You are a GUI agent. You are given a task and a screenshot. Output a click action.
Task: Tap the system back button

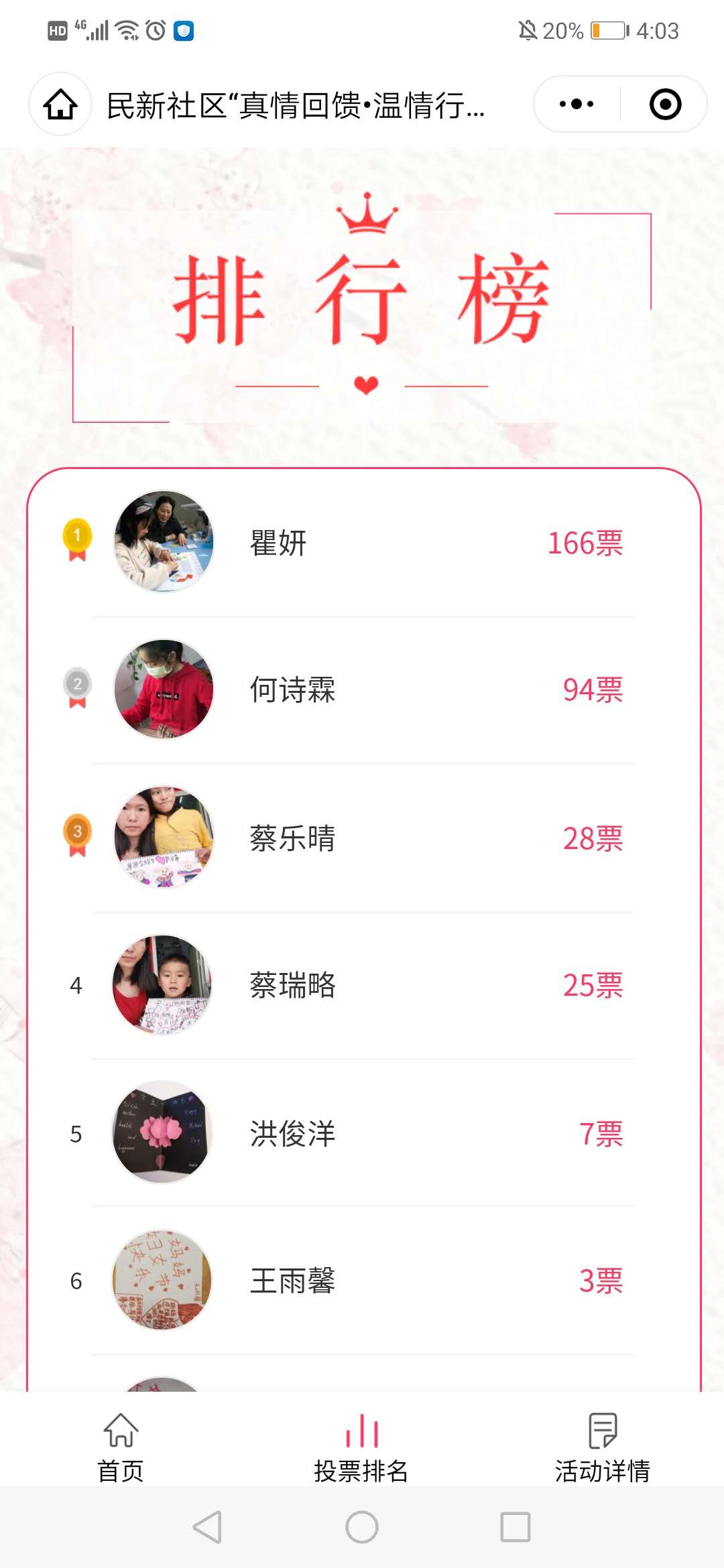coord(207,1527)
